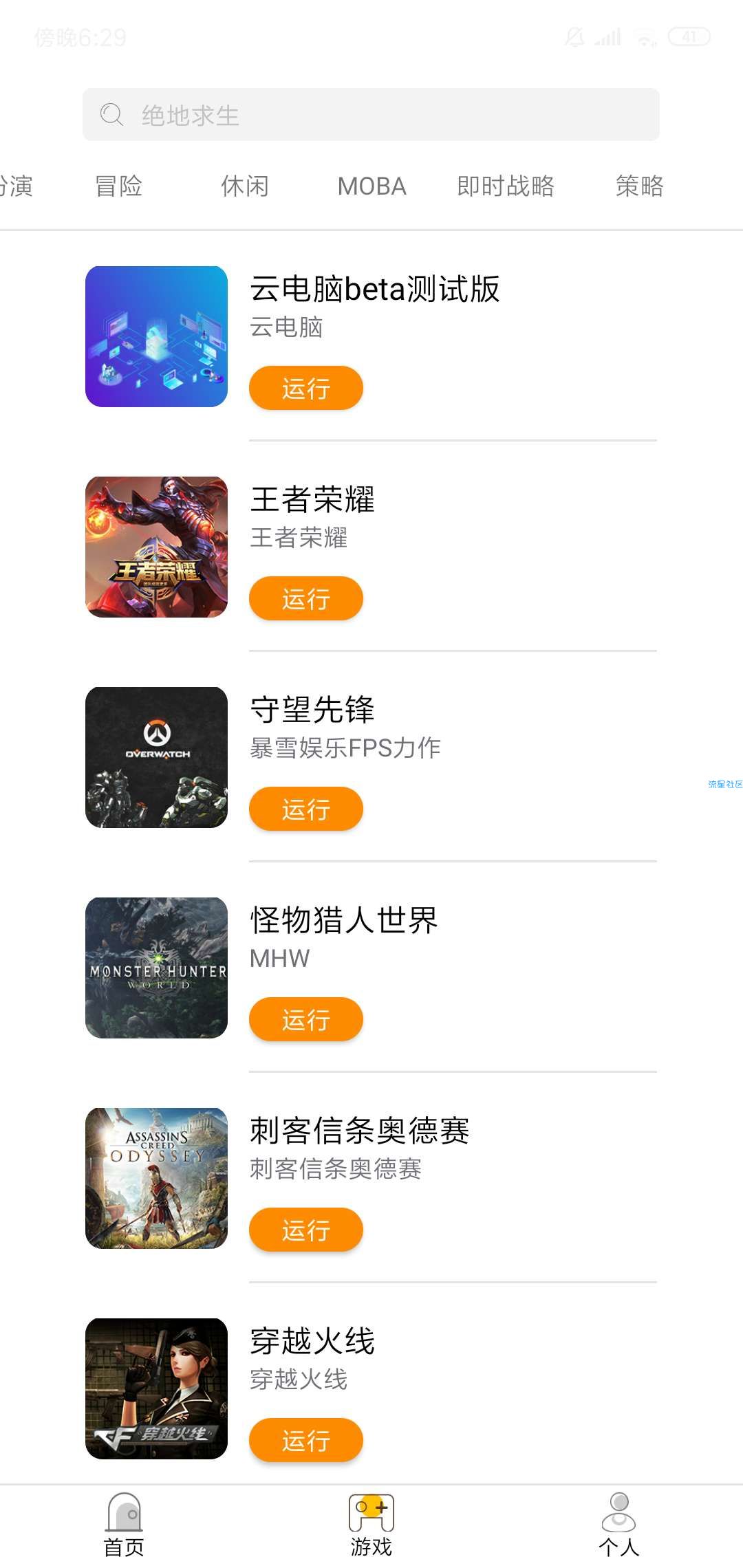Switch to the 游戏 tab

[x=371, y=1525]
